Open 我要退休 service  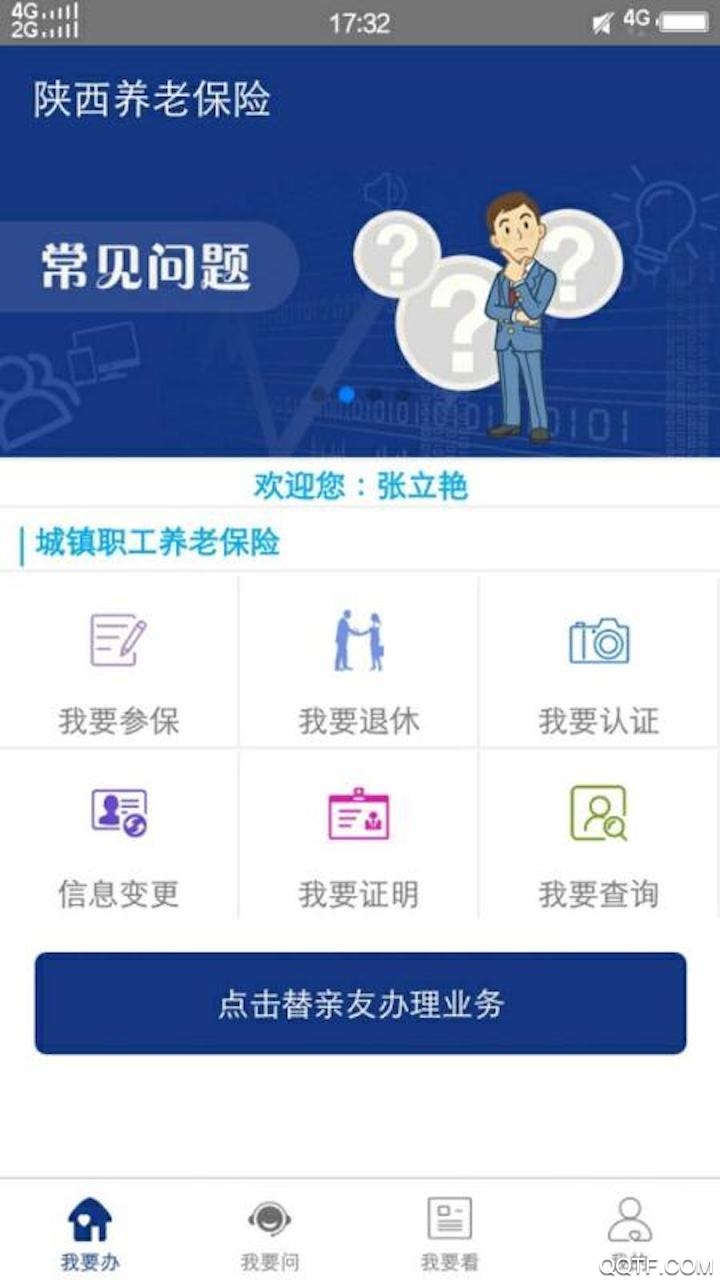(359, 662)
